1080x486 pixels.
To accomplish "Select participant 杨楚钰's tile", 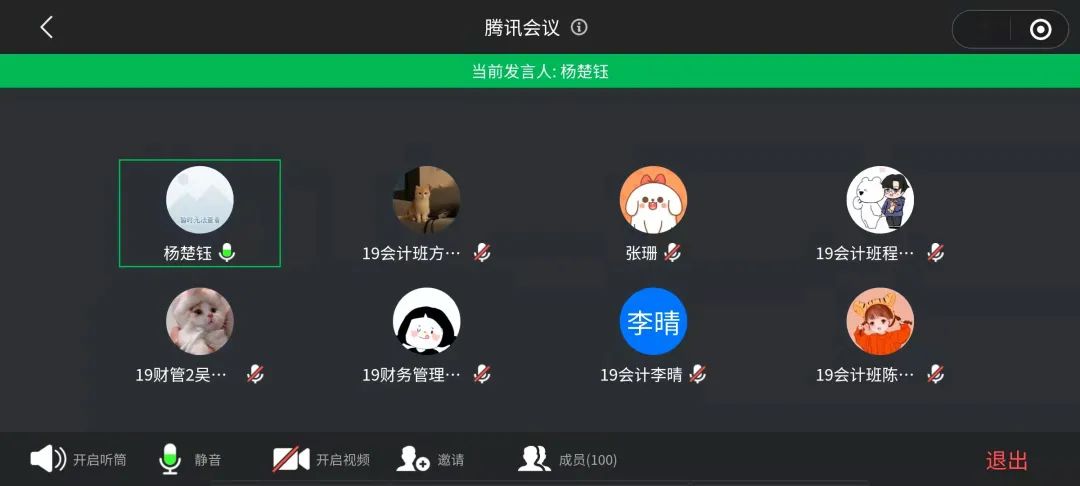I will pos(200,213).
